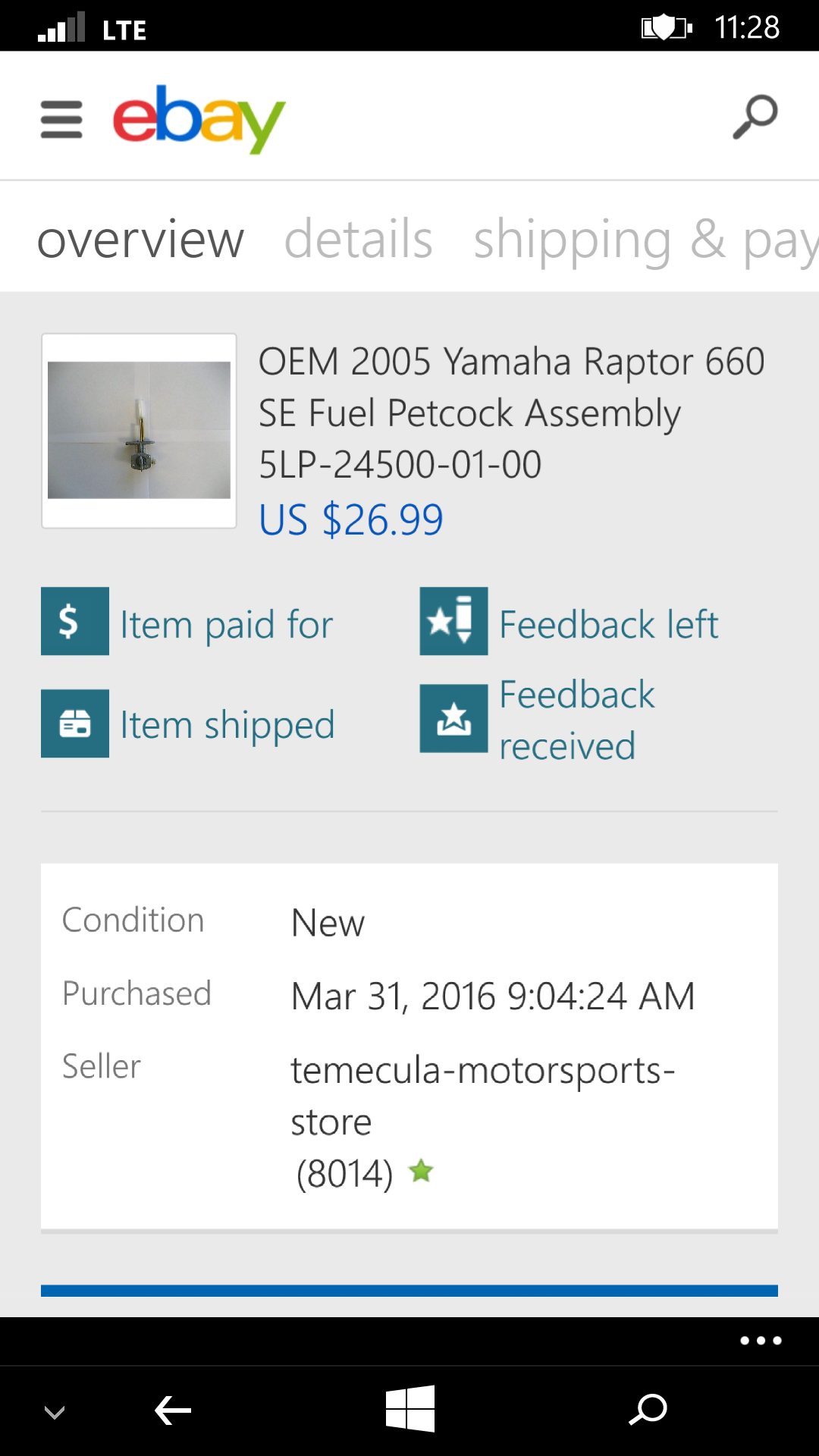Open the Windows Start screen
The height and width of the screenshot is (1456, 819).
point(409,1409)
